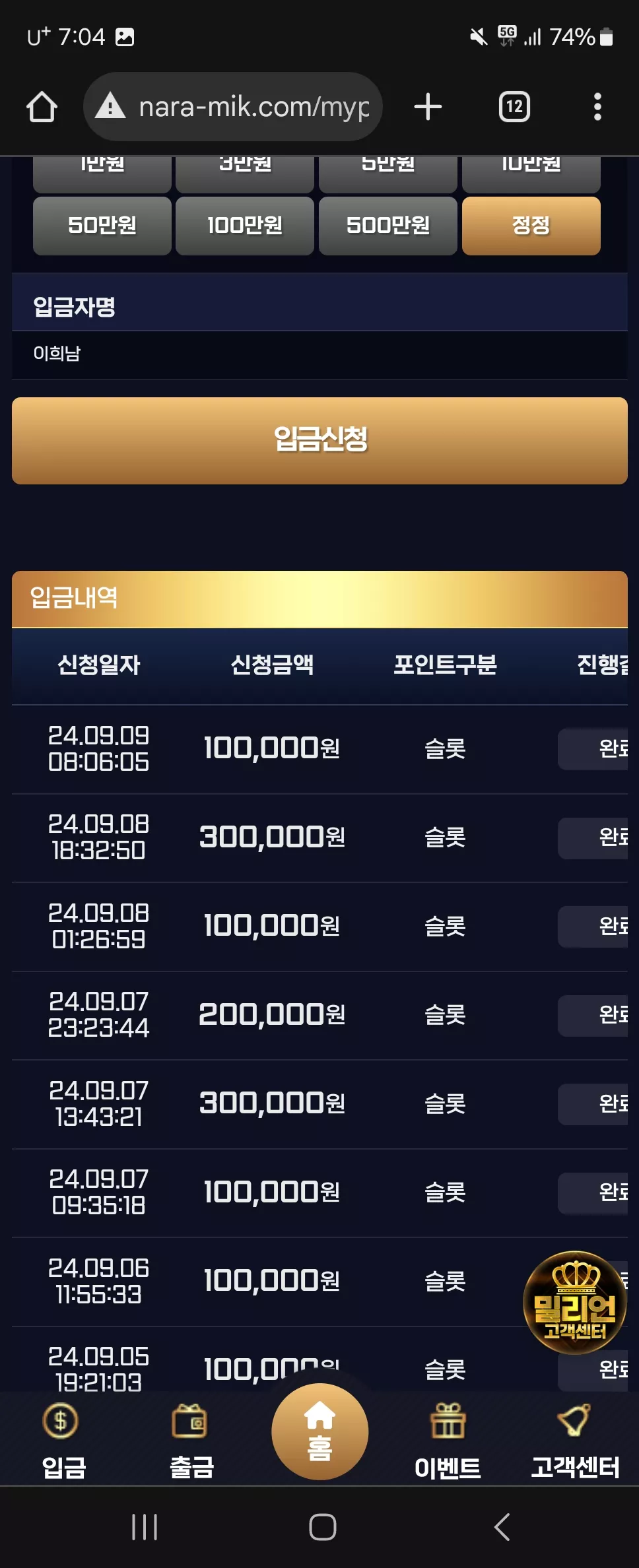Open recent apps from the navigation bar
Screen dimensions: 639x1568
145,1527
